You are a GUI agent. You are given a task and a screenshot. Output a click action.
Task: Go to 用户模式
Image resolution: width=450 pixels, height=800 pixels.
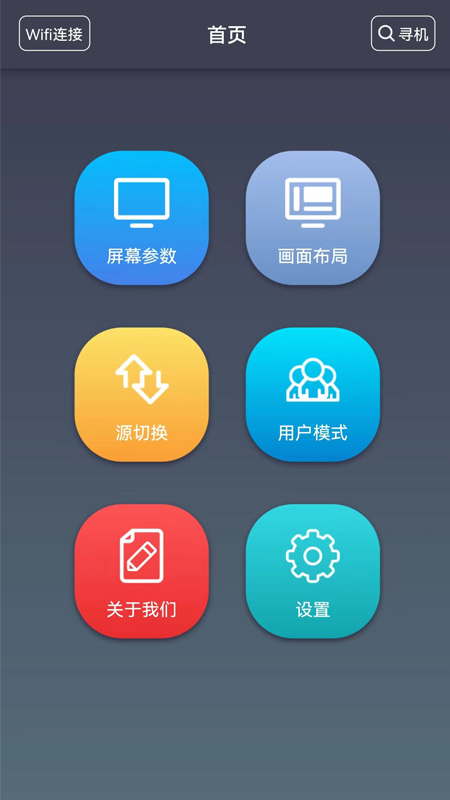click(313, 394)
